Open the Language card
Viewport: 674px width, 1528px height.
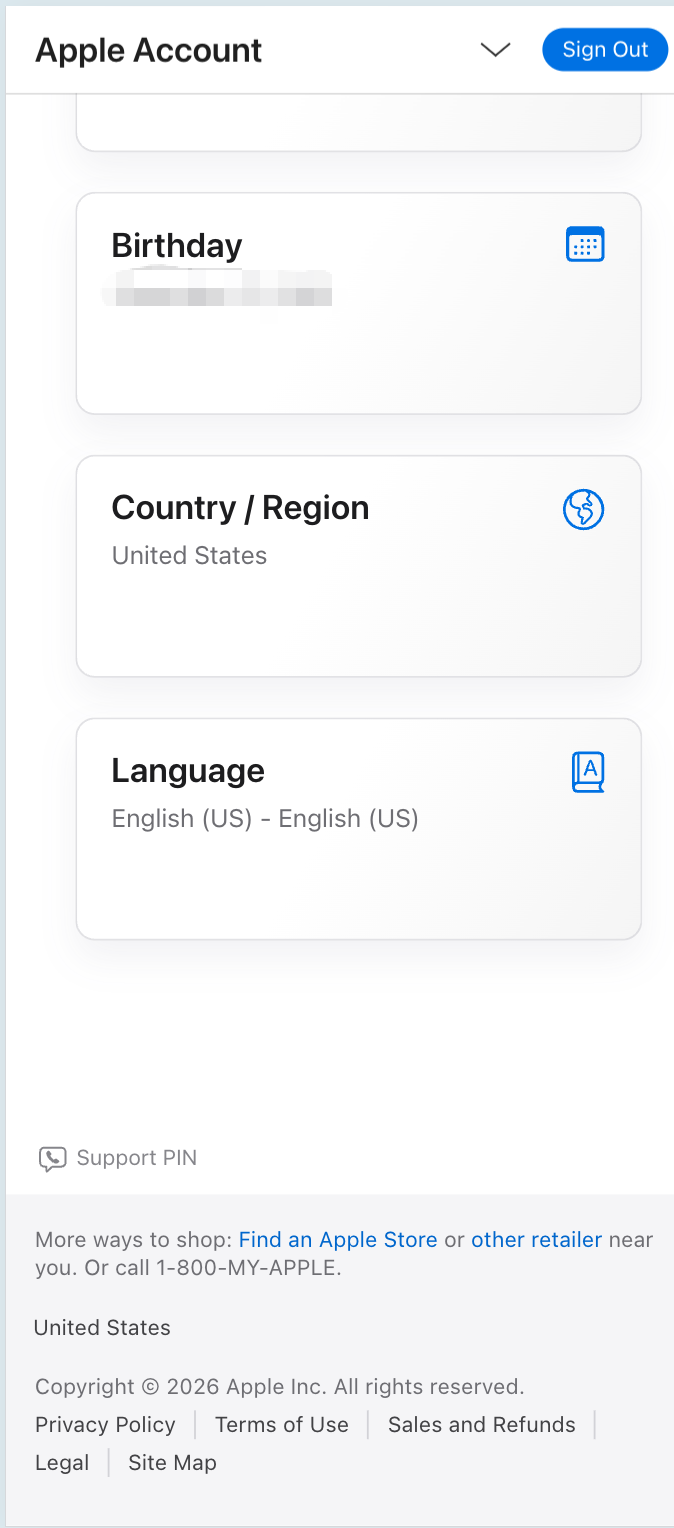point(358,828)
